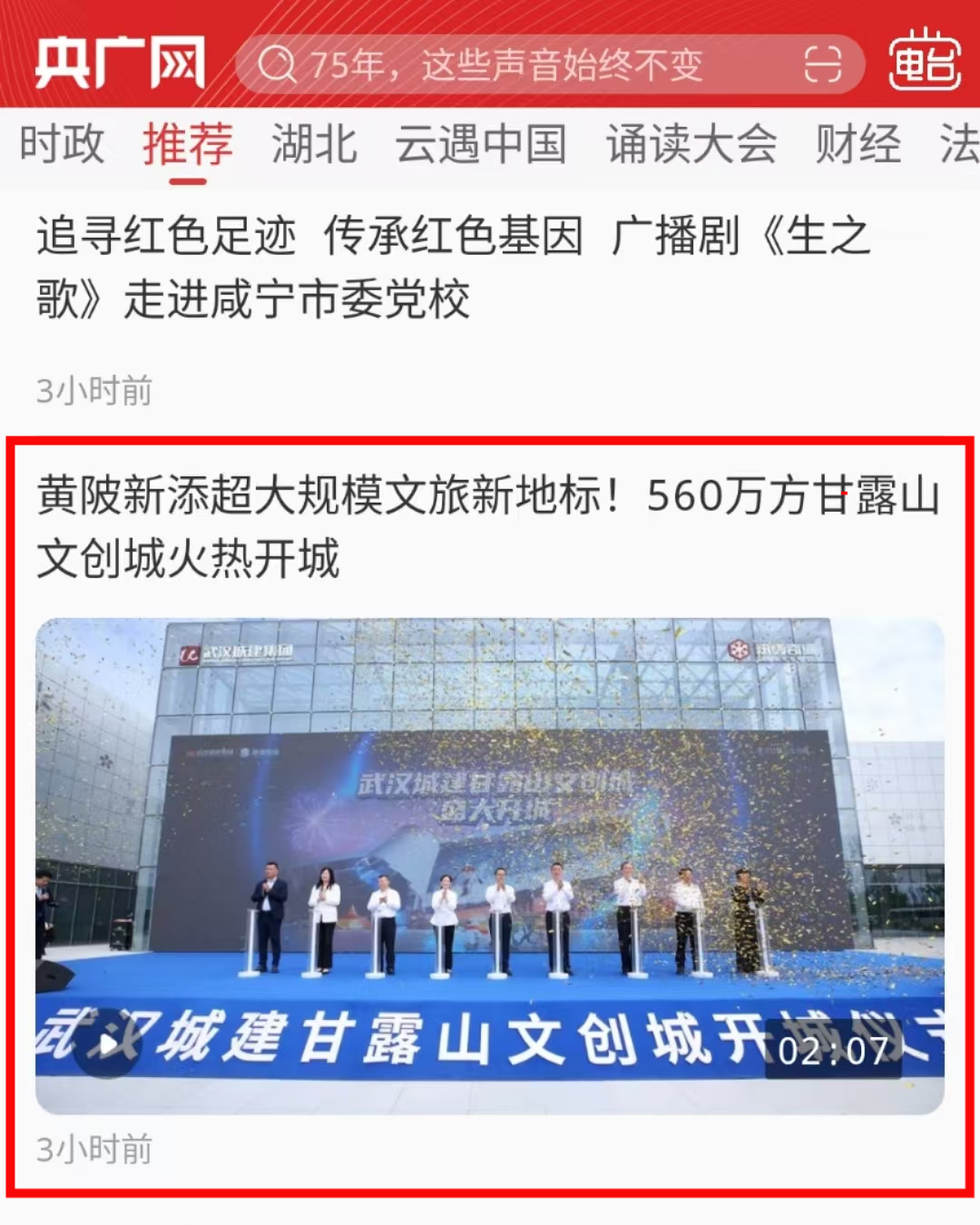This screenshot has height=1225, width=980.
Task: Switch to the 湖北 tab
Action: [x=314, y=145]
